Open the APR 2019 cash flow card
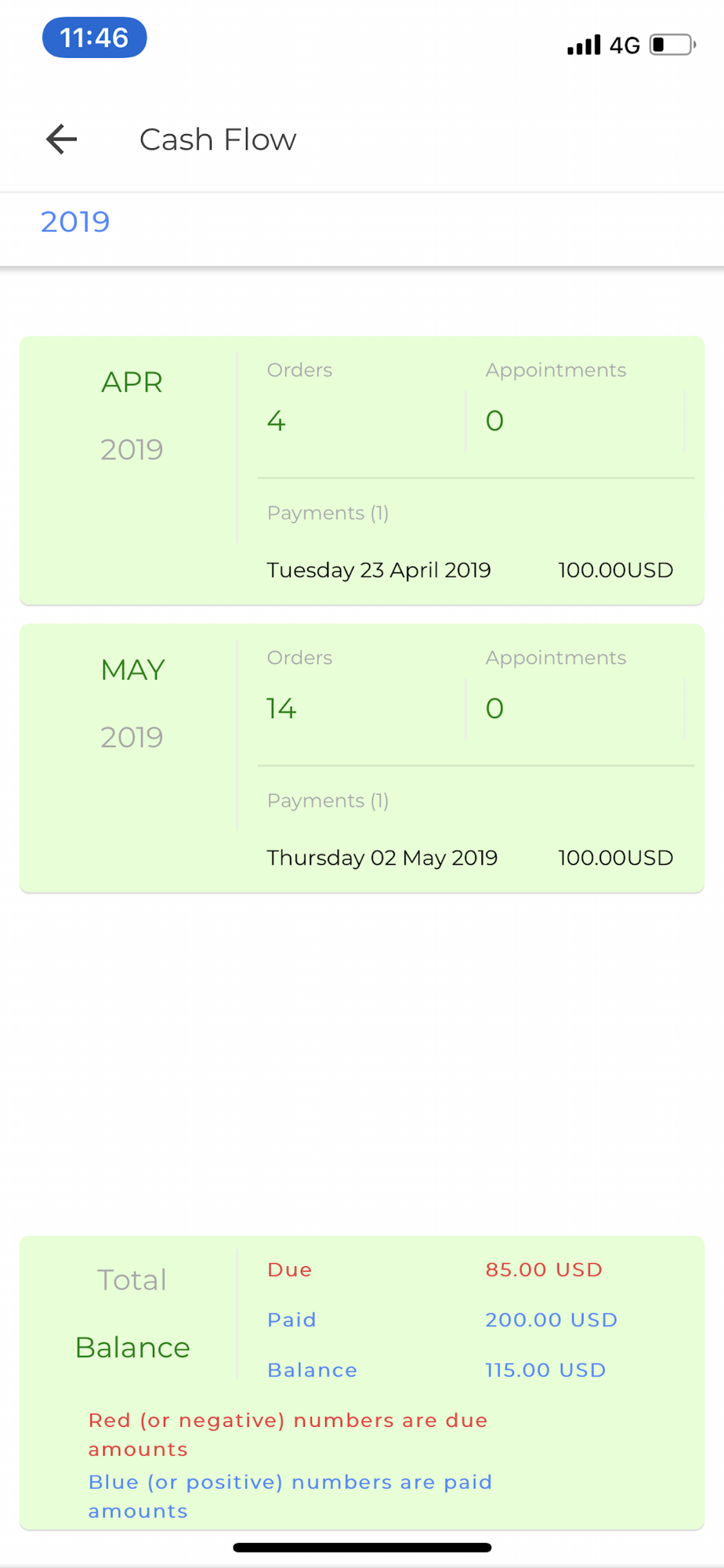Screen dimensions: 724x1568 click(362, 470)
